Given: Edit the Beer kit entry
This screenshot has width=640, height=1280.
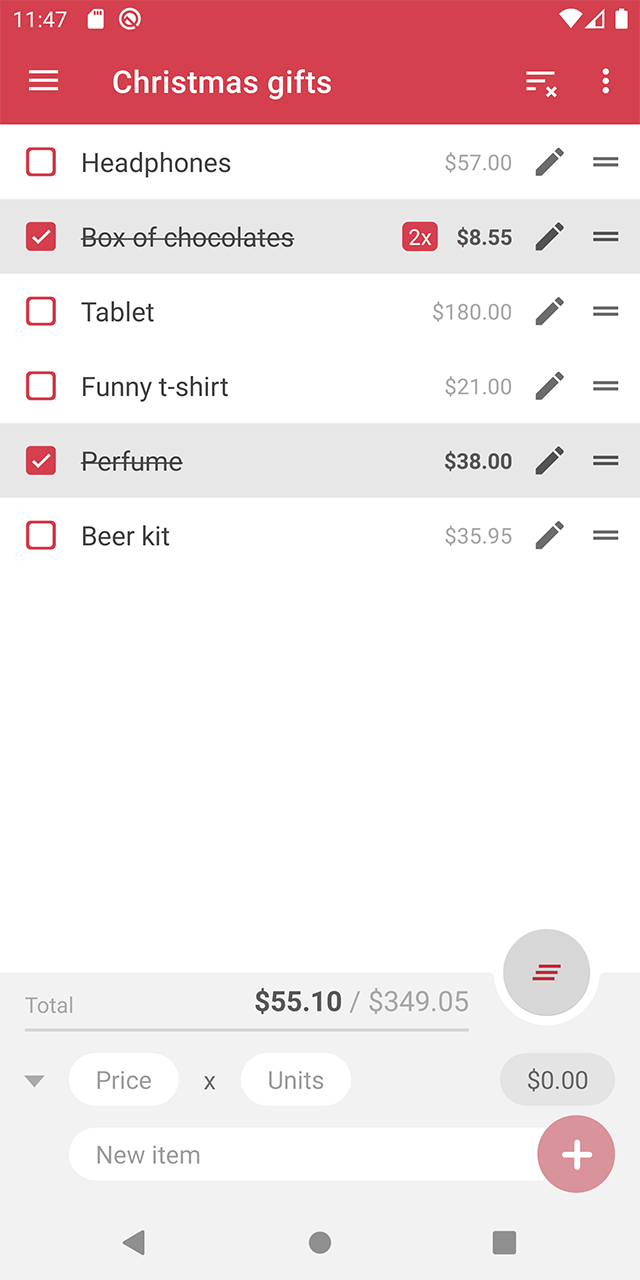Looking at the screenshot, I should [x=549, y=536].
